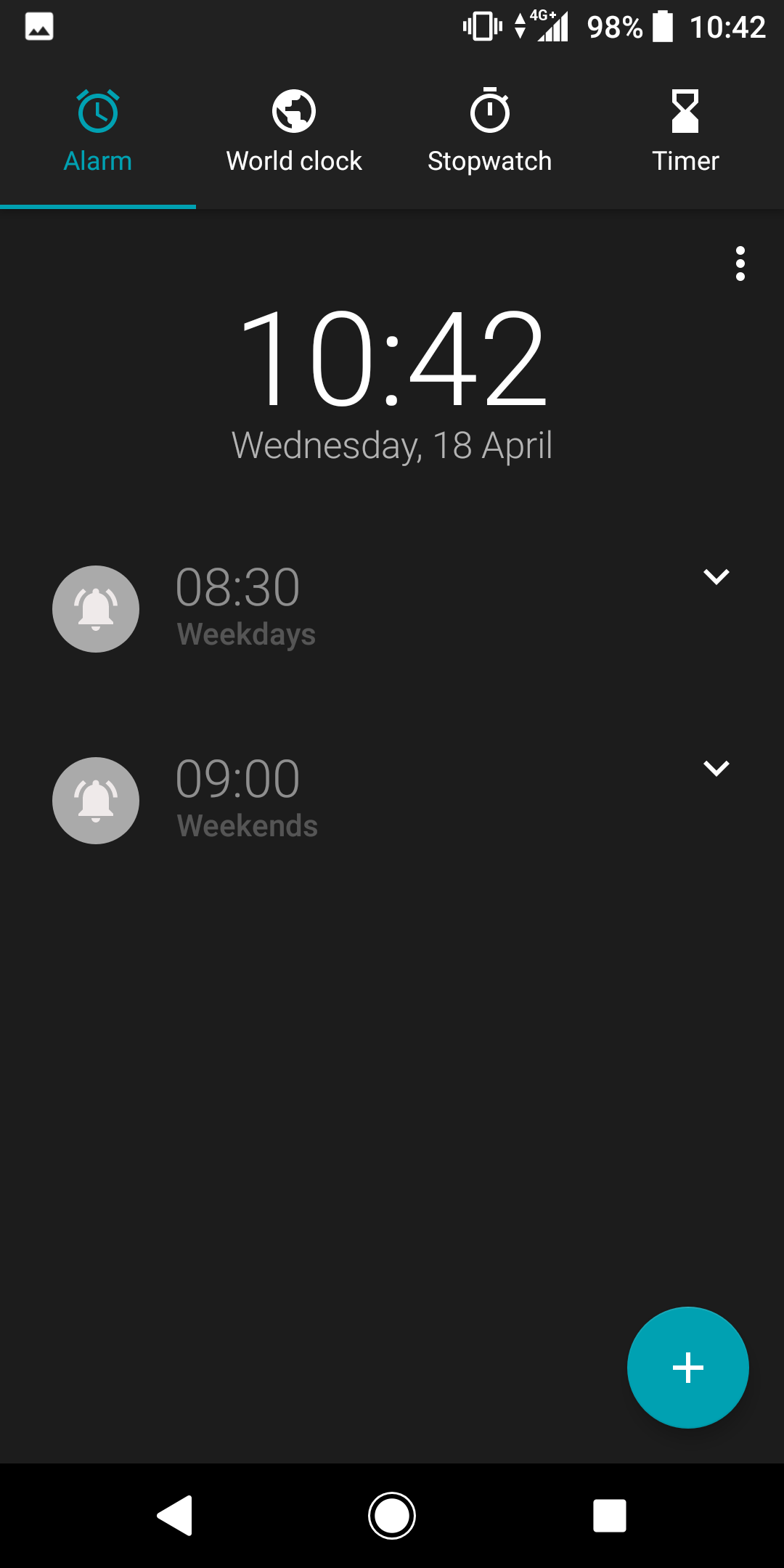This screenshot has height=1568, width=784.
Task: Switch to the Stopwatch tab
Action: click(490, 131)
